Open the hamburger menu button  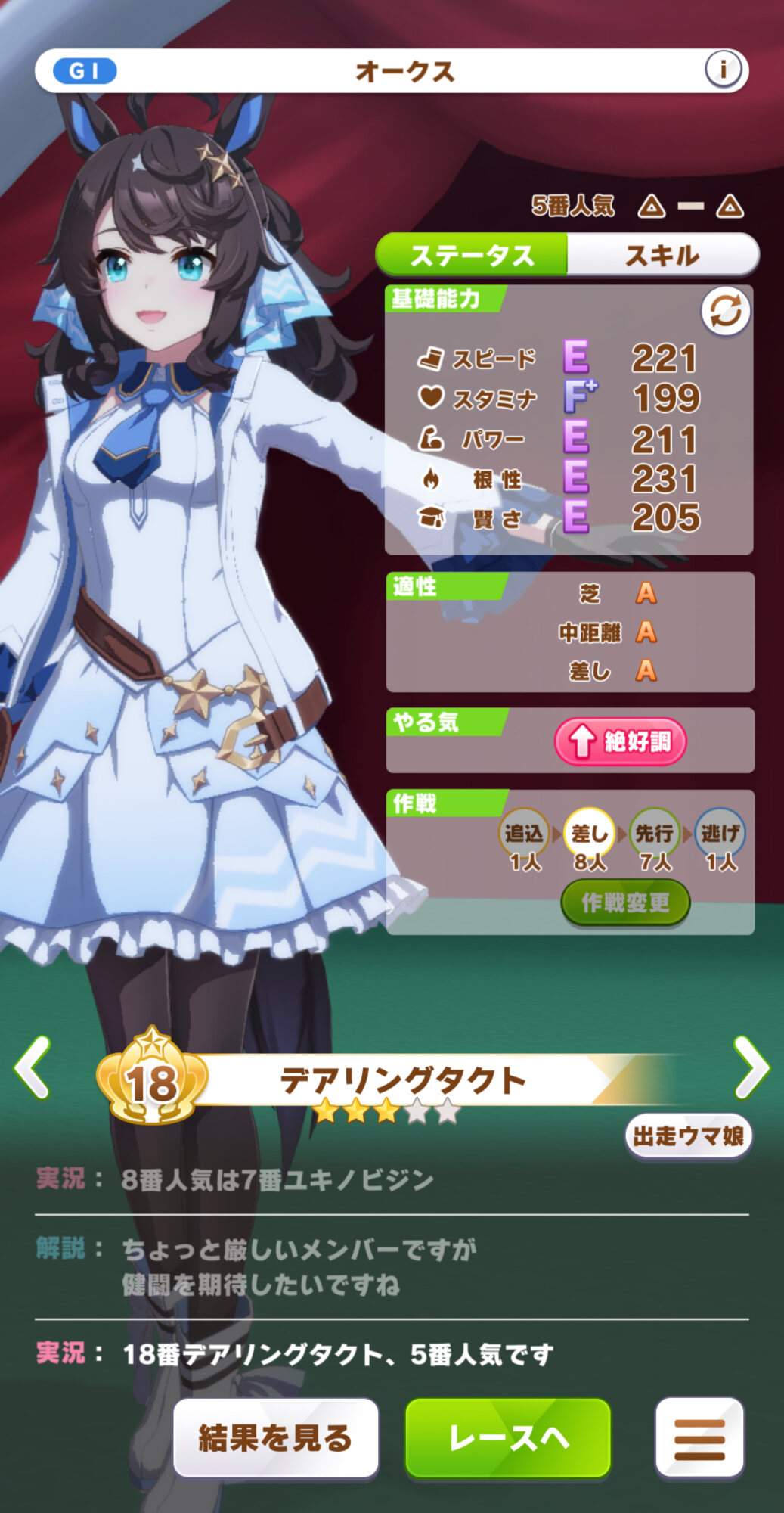click(x=699, y=1437)
